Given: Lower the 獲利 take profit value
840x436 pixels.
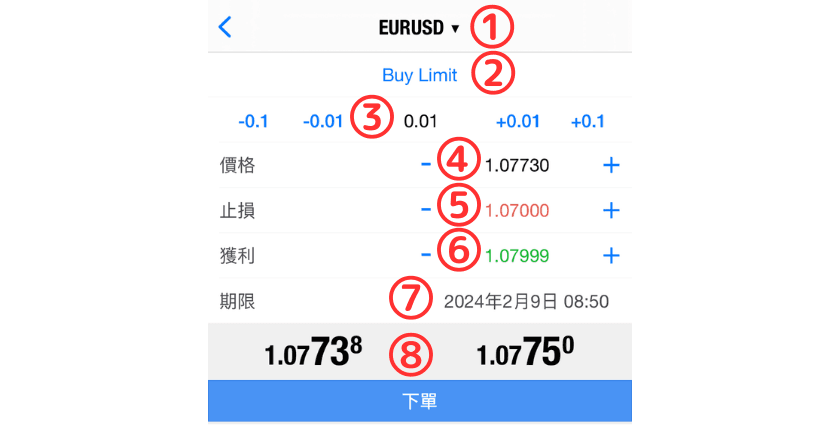Looking at the screenshot, I should coord(426,254).
